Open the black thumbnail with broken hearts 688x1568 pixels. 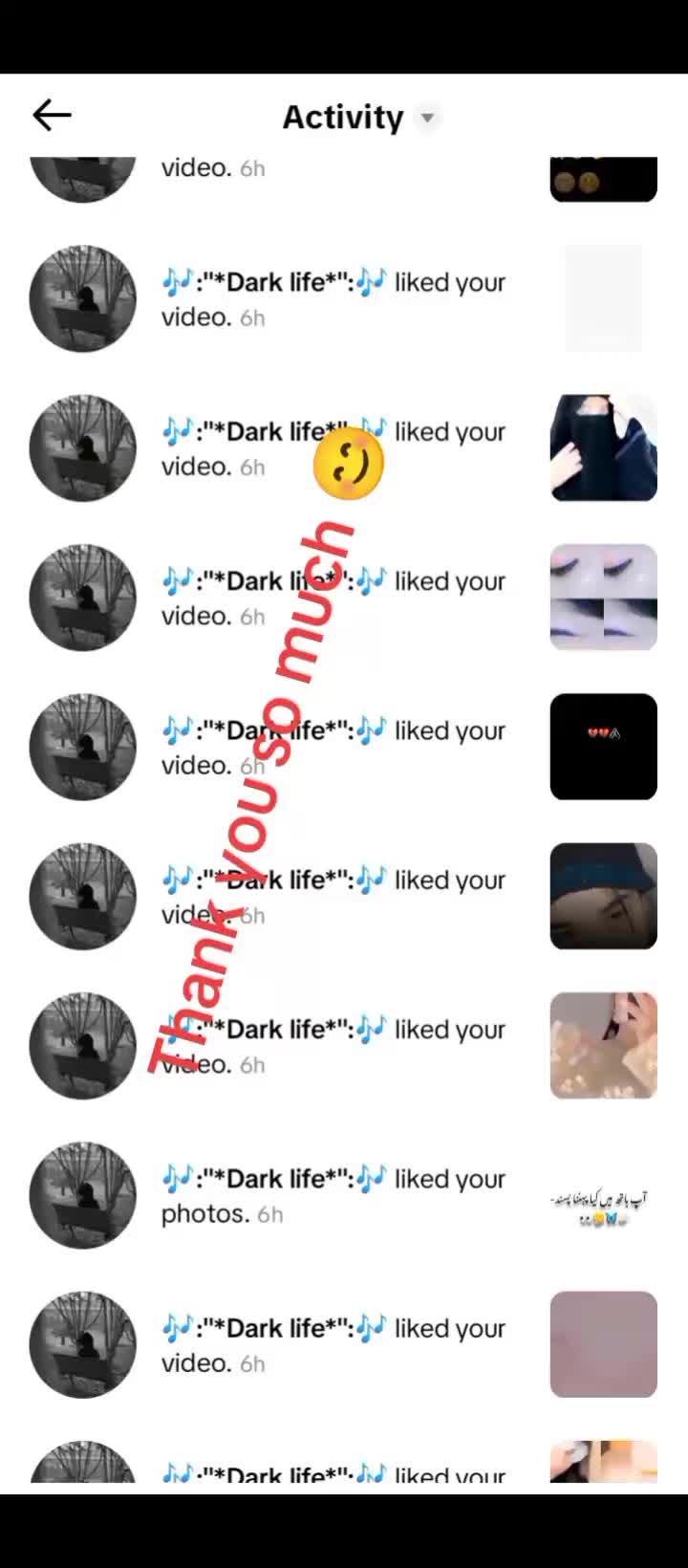603,747
